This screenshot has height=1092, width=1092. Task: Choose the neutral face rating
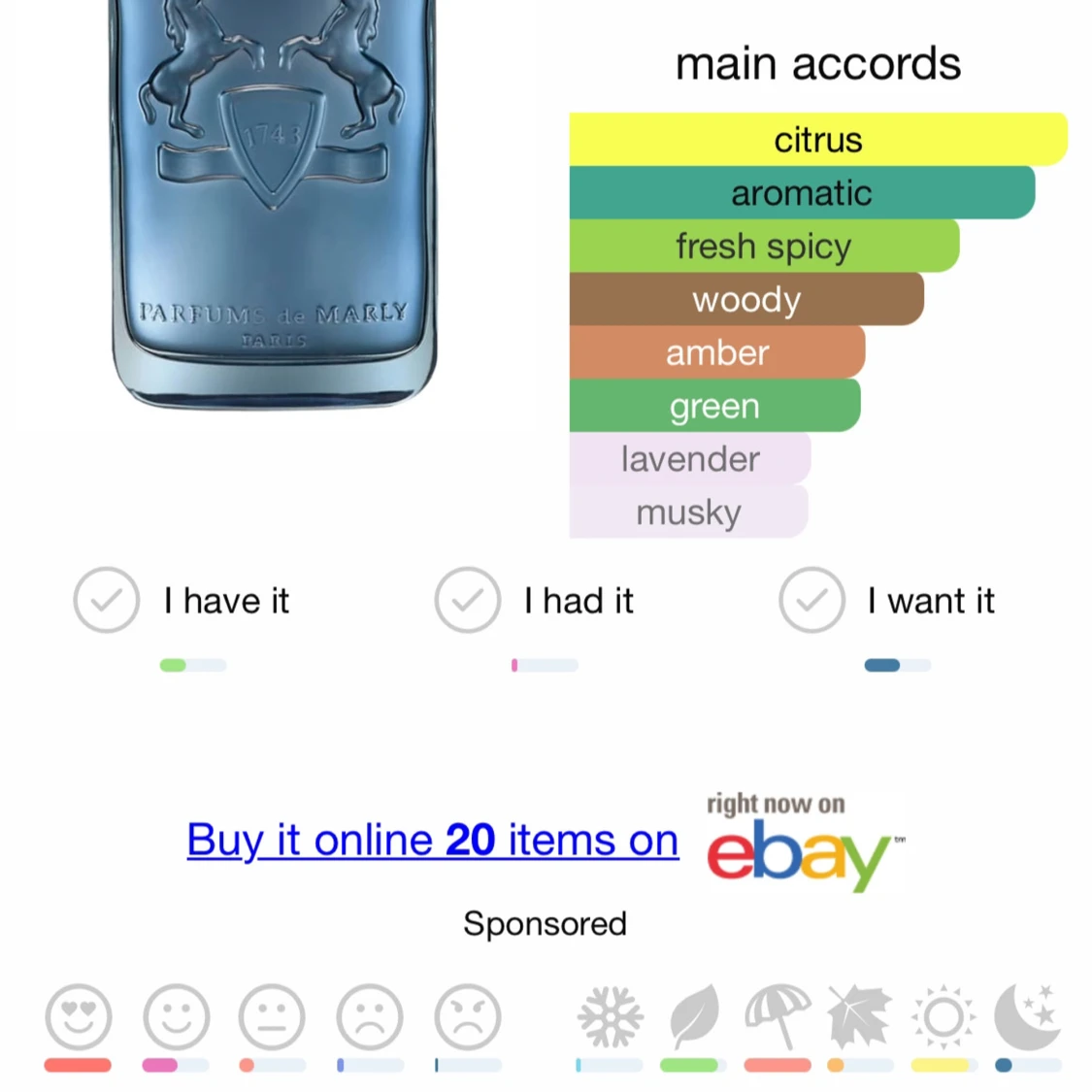click(x=273, y=1017)
